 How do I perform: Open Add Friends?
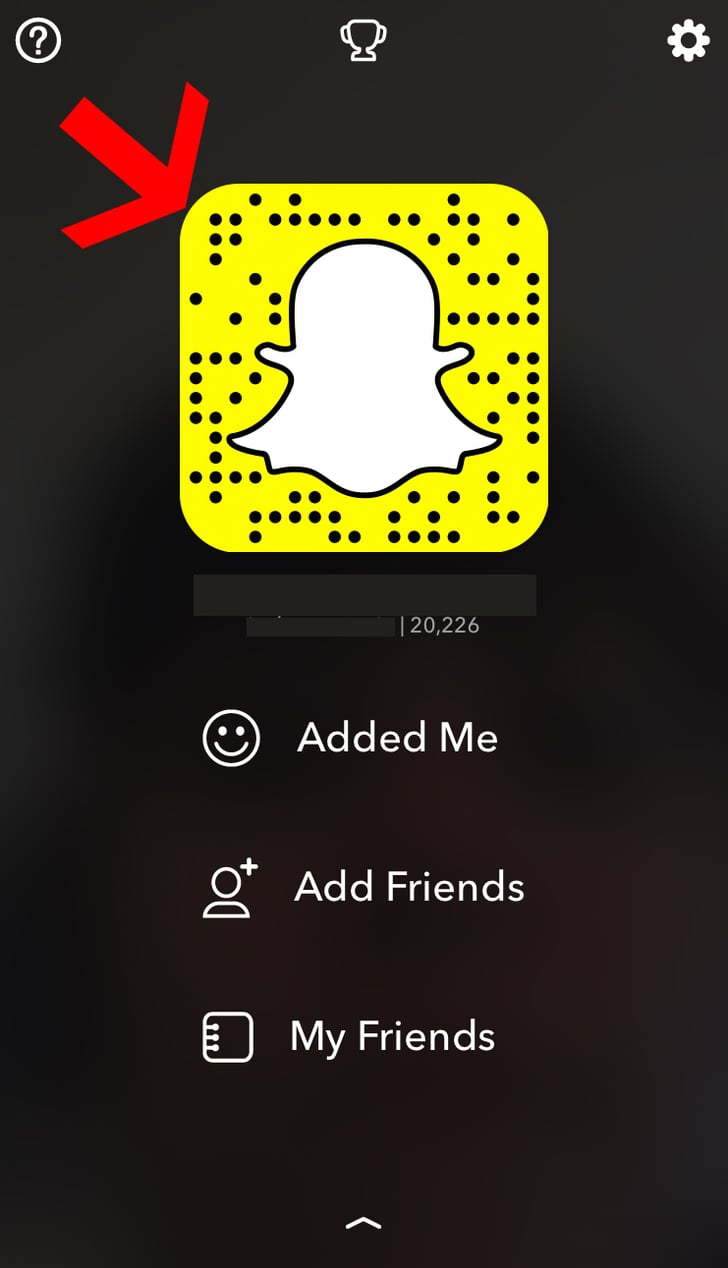363,887
